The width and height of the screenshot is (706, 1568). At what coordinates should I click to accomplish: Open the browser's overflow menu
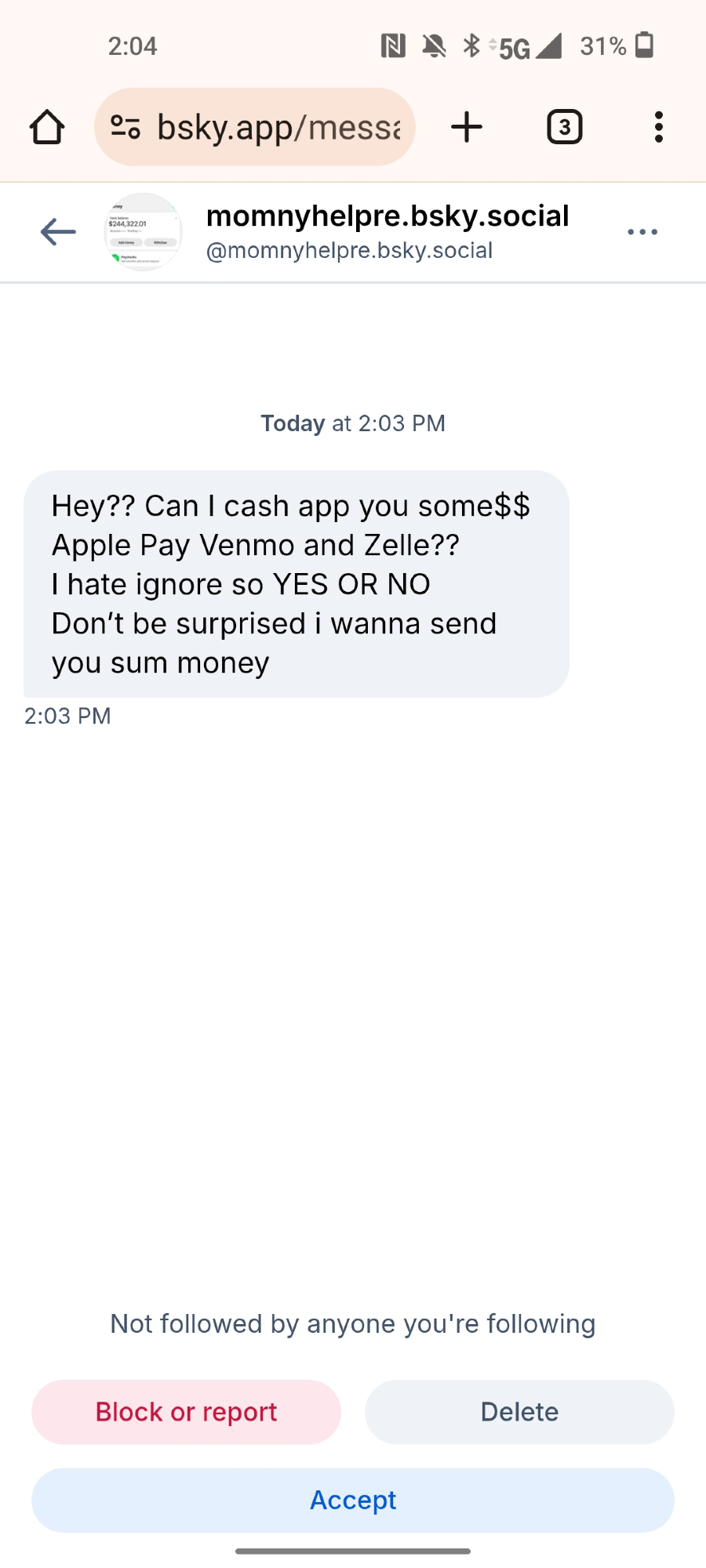pos(658,127)
